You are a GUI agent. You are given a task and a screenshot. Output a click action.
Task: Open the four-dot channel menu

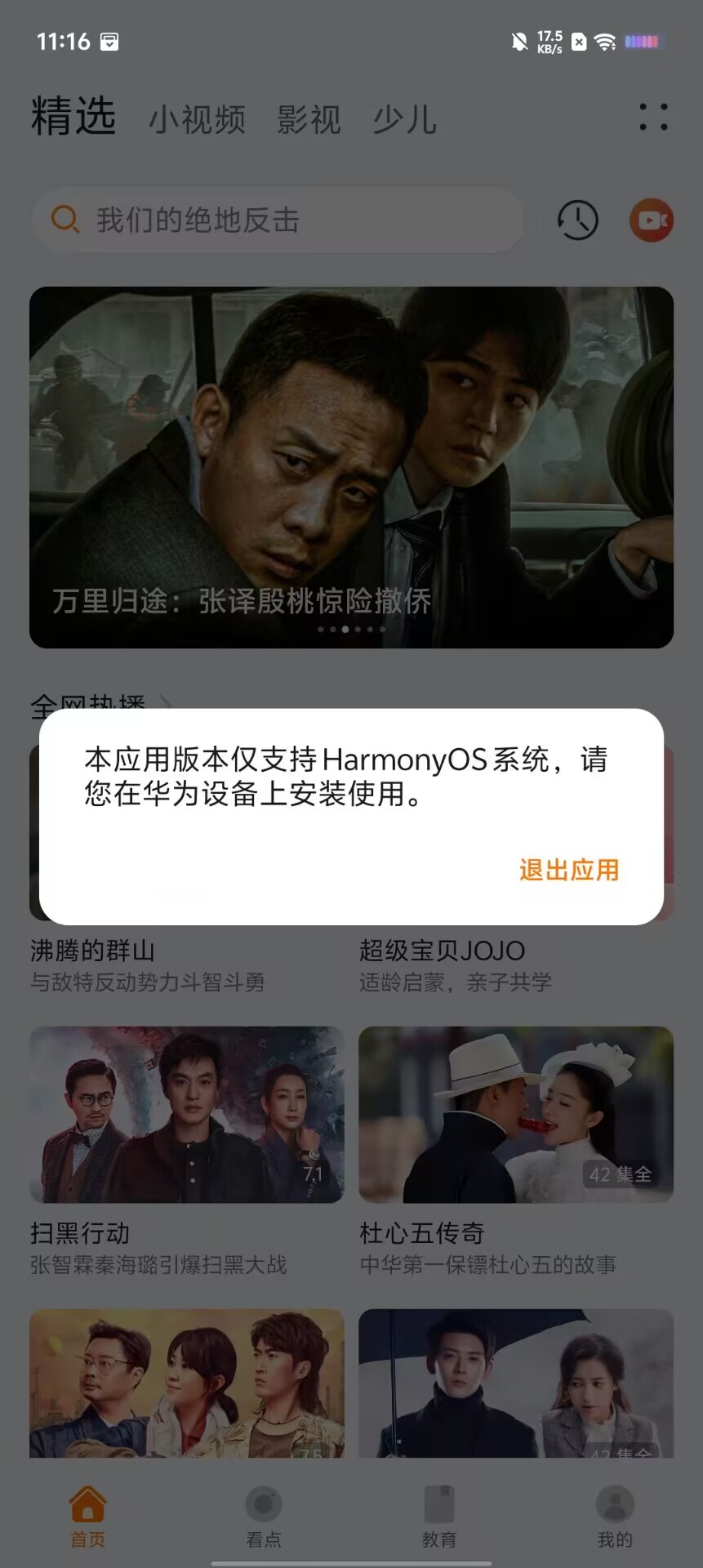tap(653, 117)
